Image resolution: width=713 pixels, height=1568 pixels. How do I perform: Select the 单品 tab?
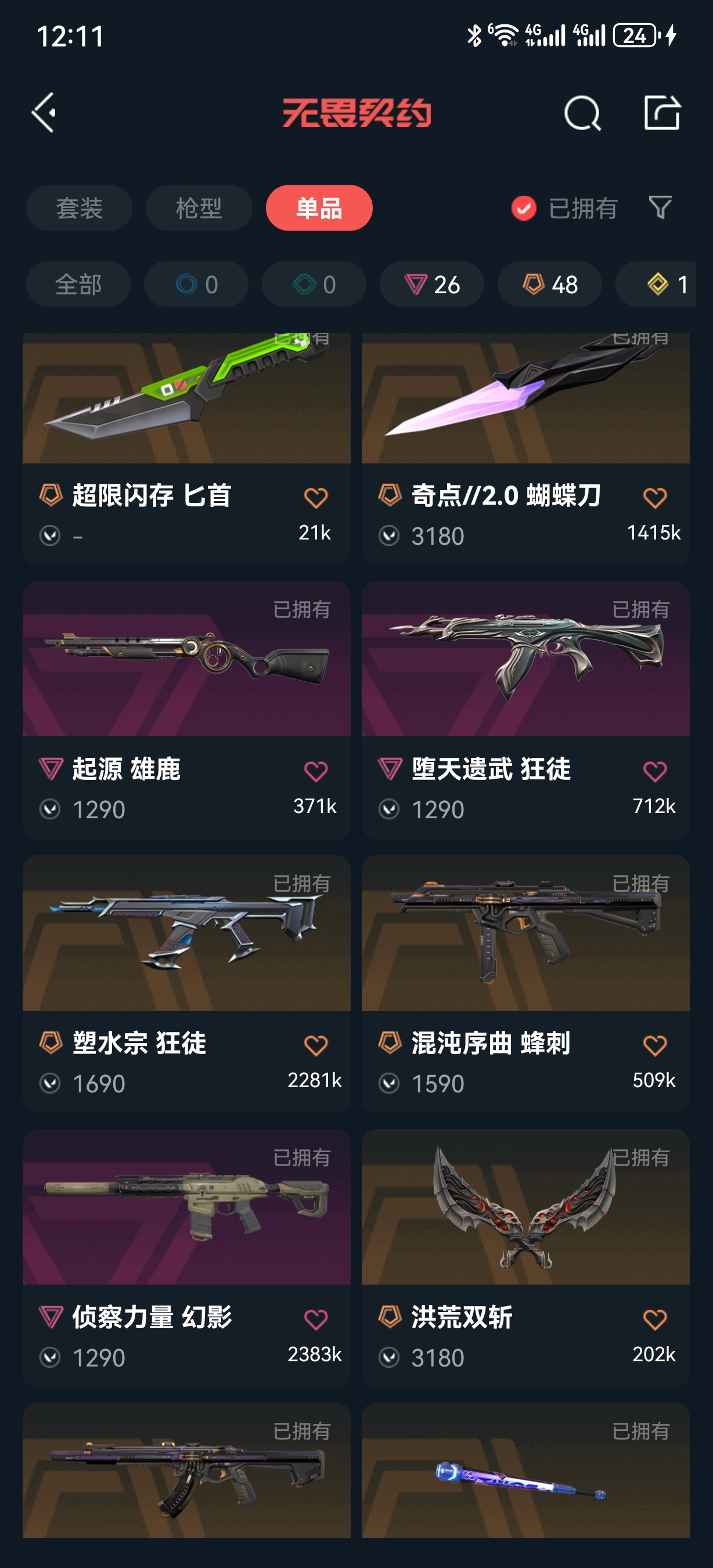[319, 208]
